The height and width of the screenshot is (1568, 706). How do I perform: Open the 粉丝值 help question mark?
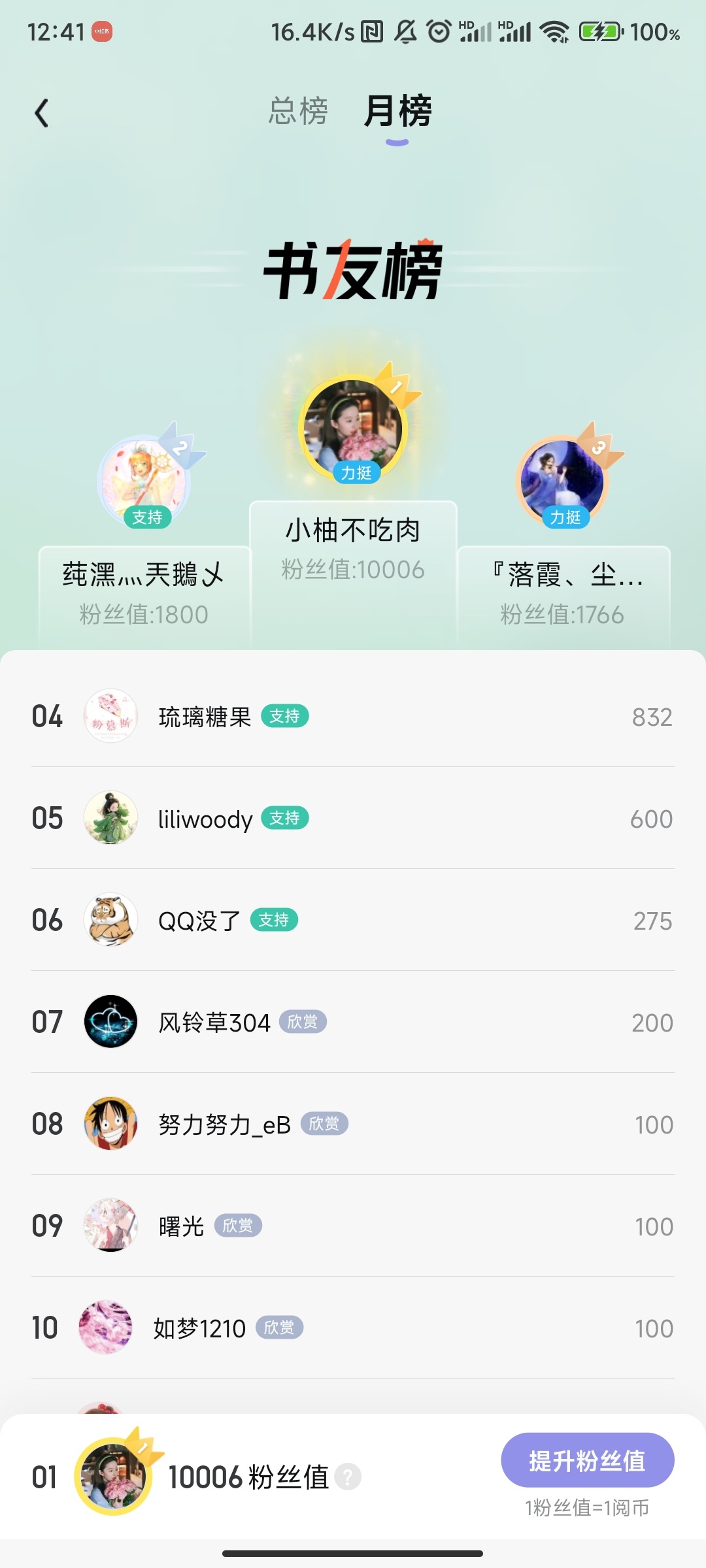348,1477
